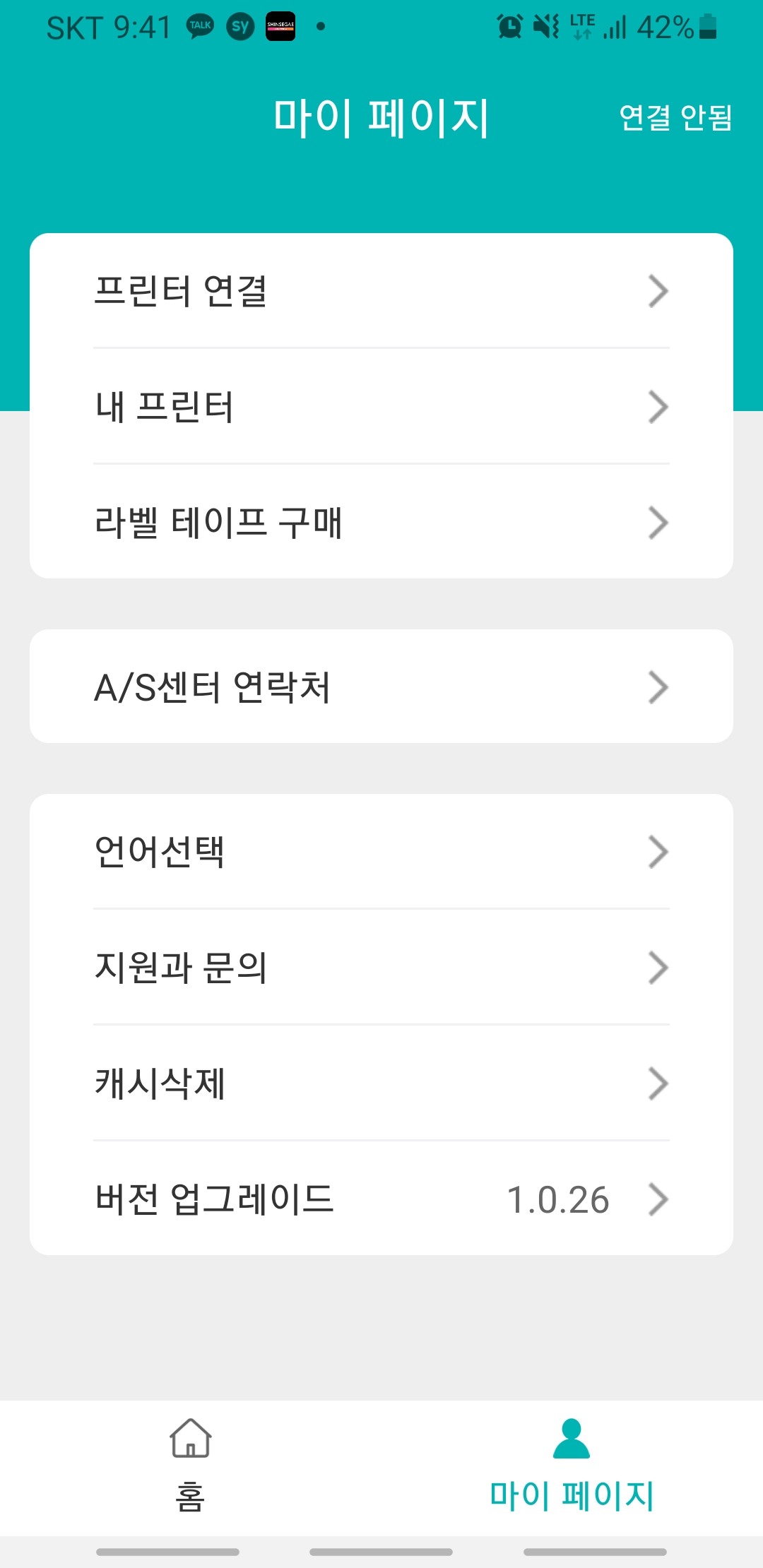Tap the mute icon in the status bar
The height and width of the screenshot is (1568, 763).
545,27
